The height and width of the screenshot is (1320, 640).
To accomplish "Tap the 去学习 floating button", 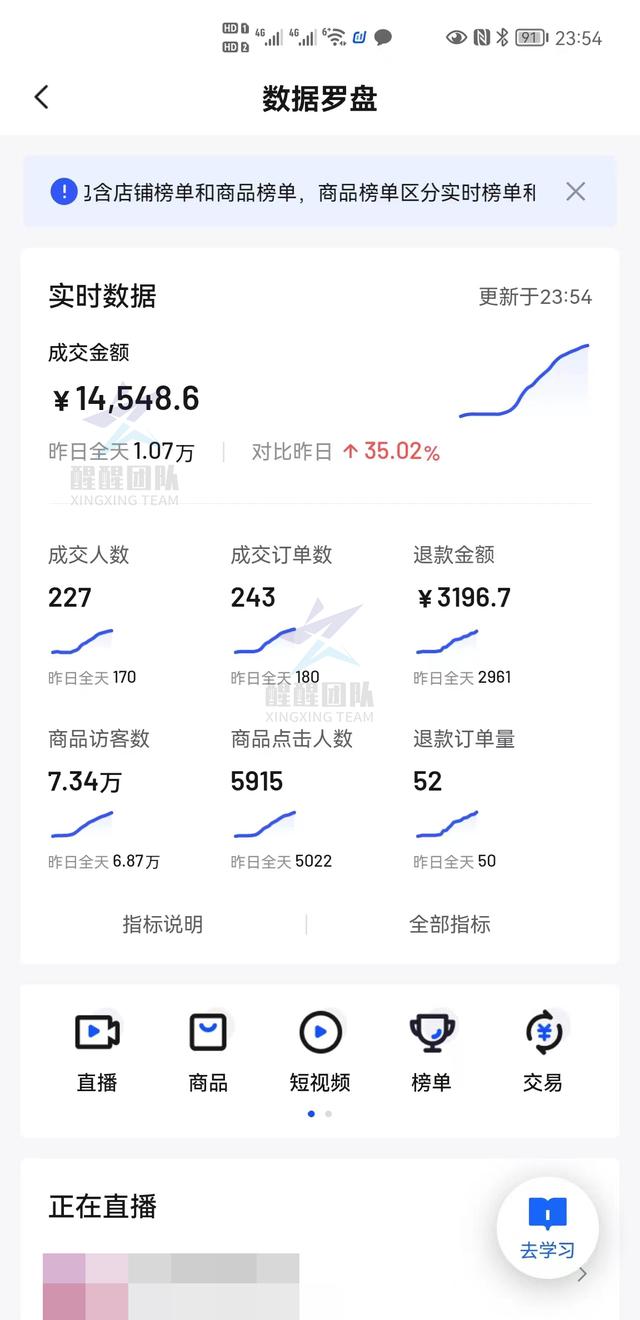I will tap(547, 1228).
